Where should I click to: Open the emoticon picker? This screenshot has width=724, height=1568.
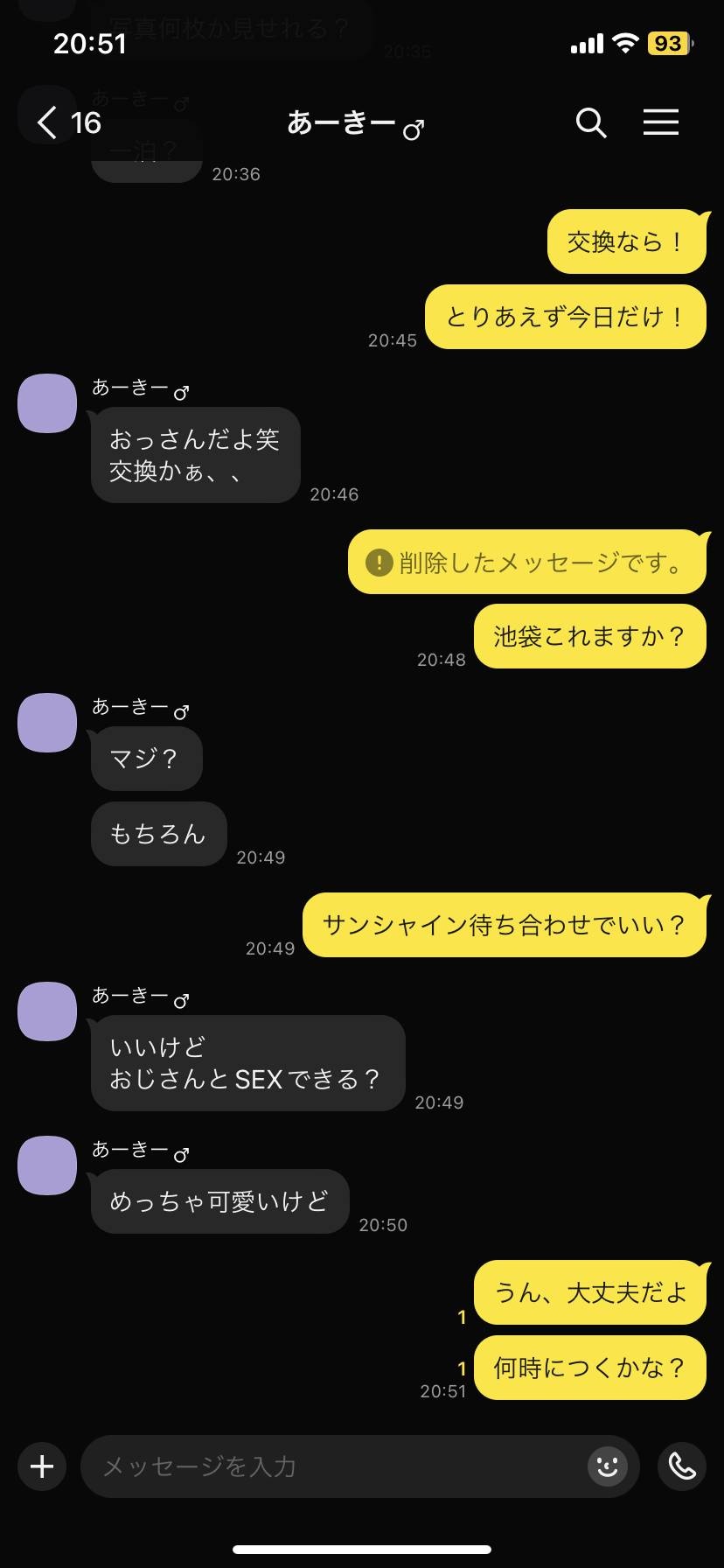pyautogui.click(x=608, y=1466)
